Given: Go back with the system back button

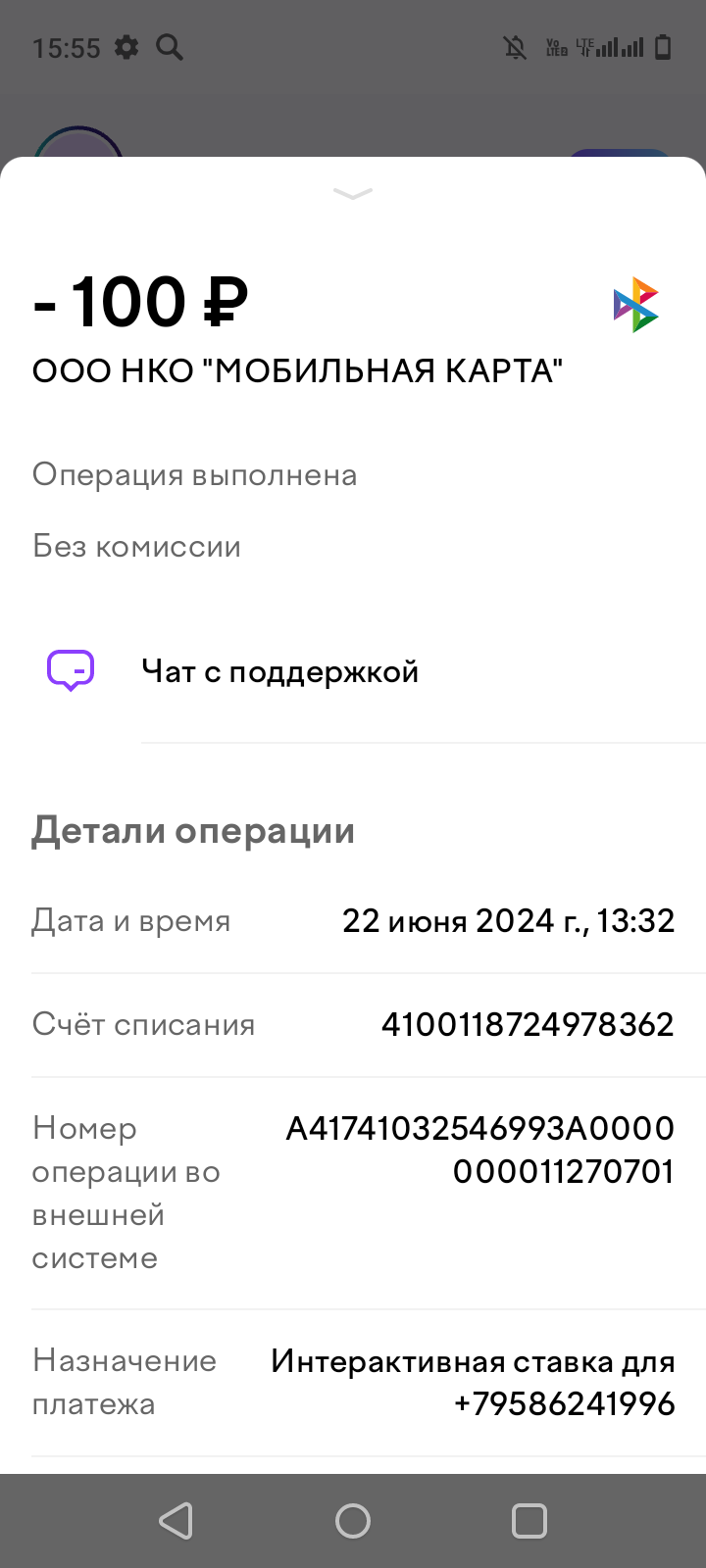Looking at the screenshot, I should tap(176, 1521).
